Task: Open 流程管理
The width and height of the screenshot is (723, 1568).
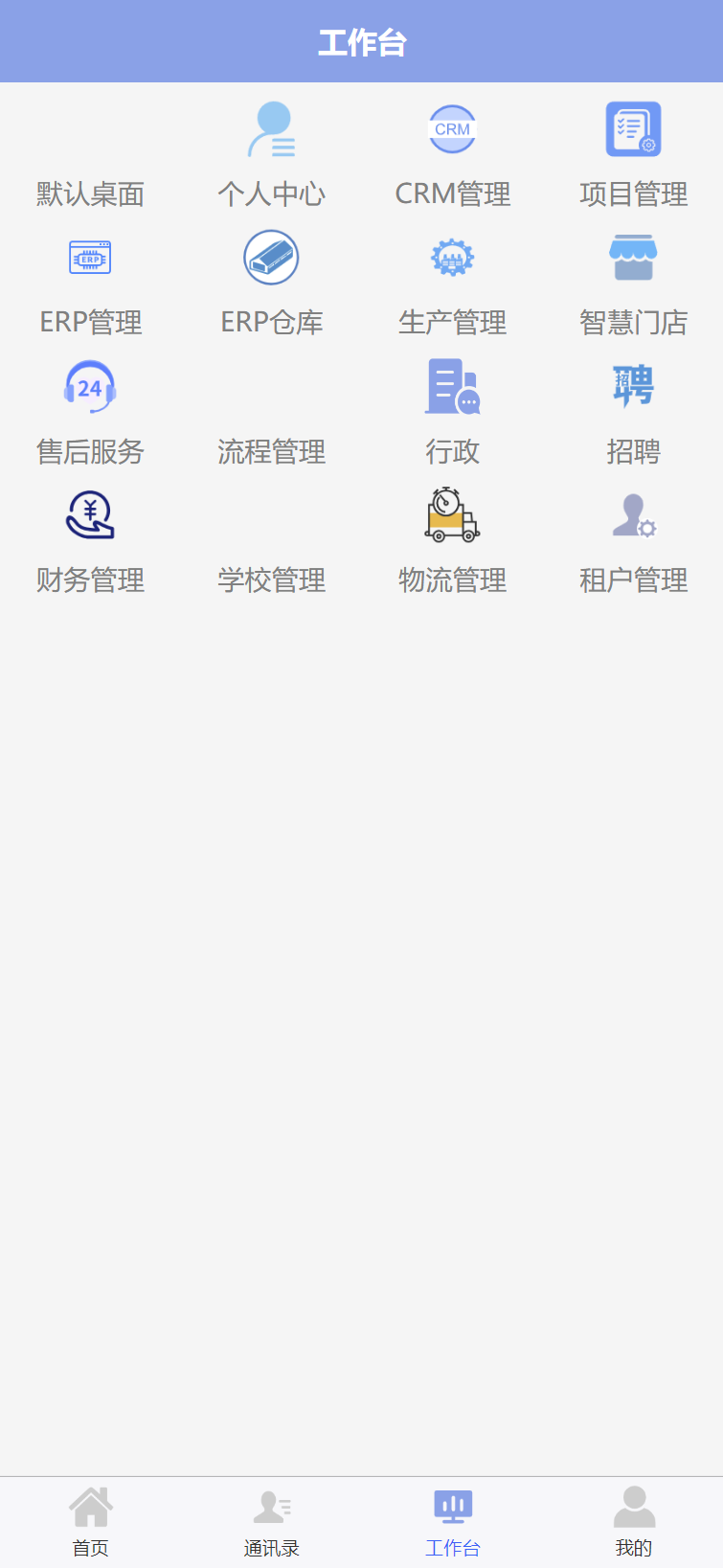Action: pyautogui.click(x=271, y=450)
